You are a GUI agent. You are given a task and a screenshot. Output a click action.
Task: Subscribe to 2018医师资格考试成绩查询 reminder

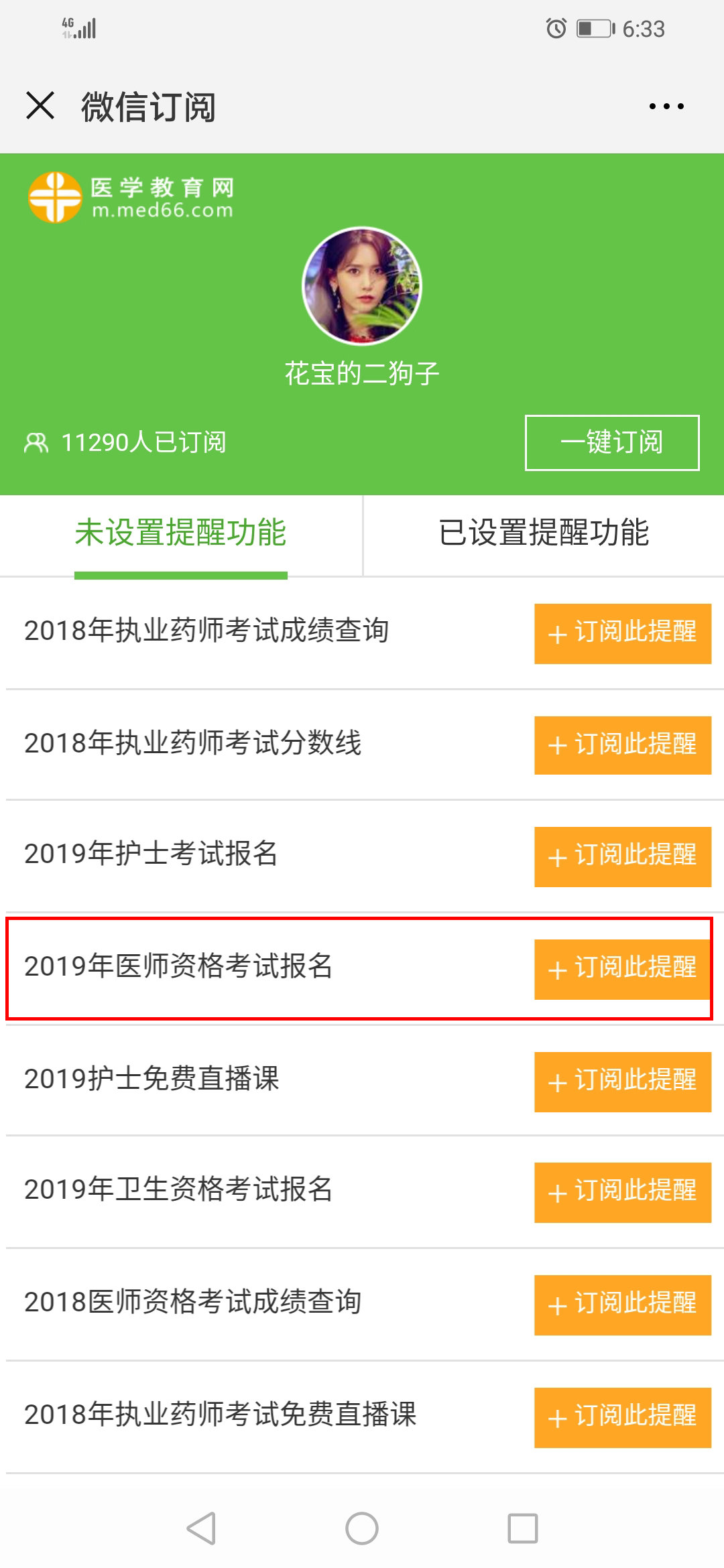tap(621, 1305)
